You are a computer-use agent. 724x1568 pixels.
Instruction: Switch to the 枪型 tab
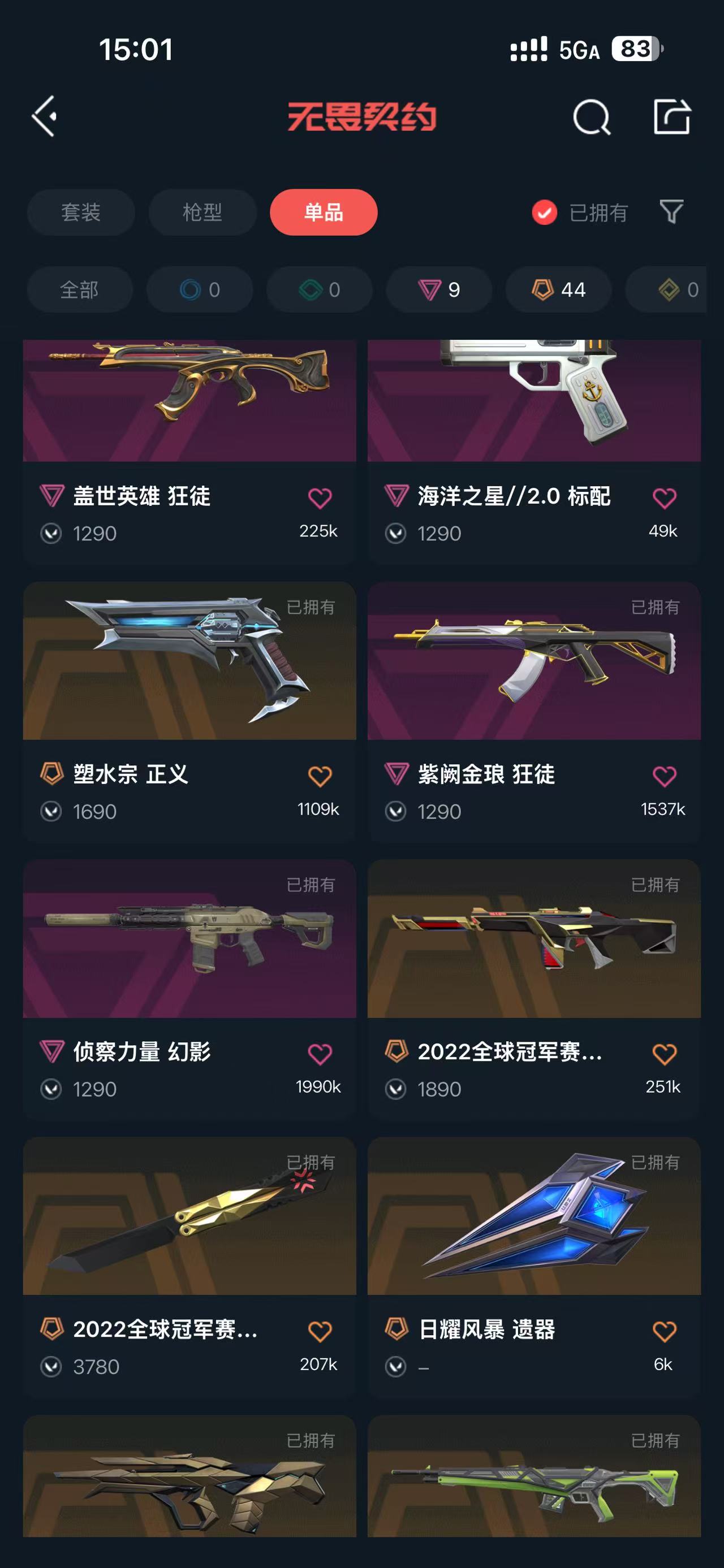coord(202,213)
